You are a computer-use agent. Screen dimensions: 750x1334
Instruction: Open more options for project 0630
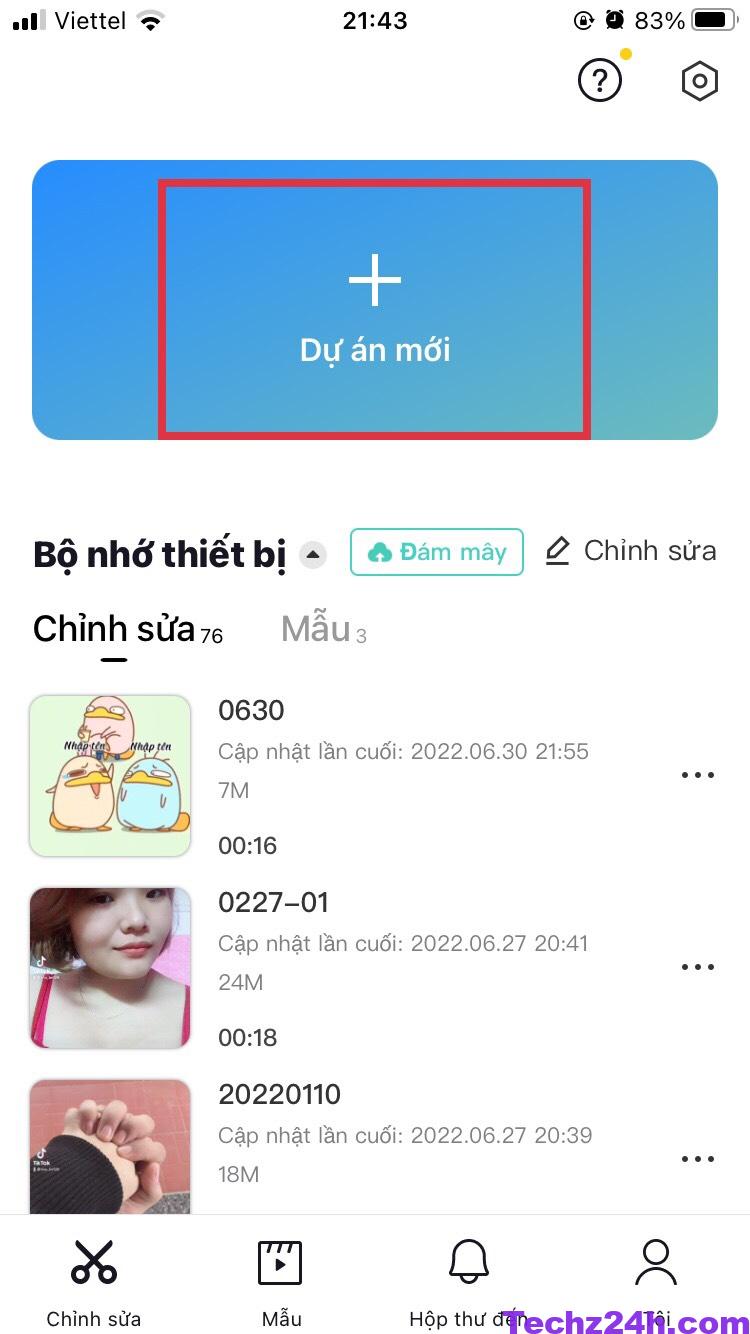click(x=697, y=775)
